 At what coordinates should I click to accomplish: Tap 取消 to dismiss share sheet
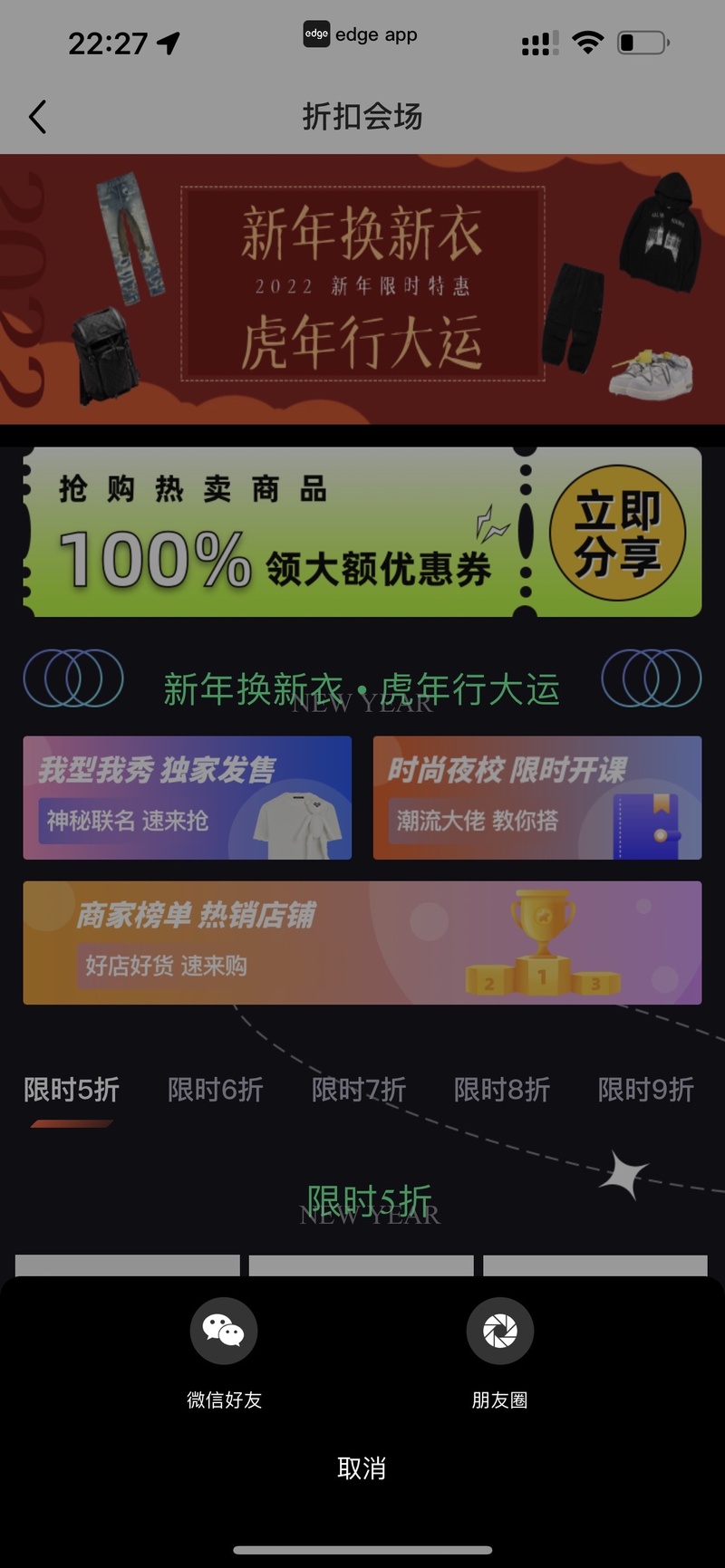tap(362, 1468)
